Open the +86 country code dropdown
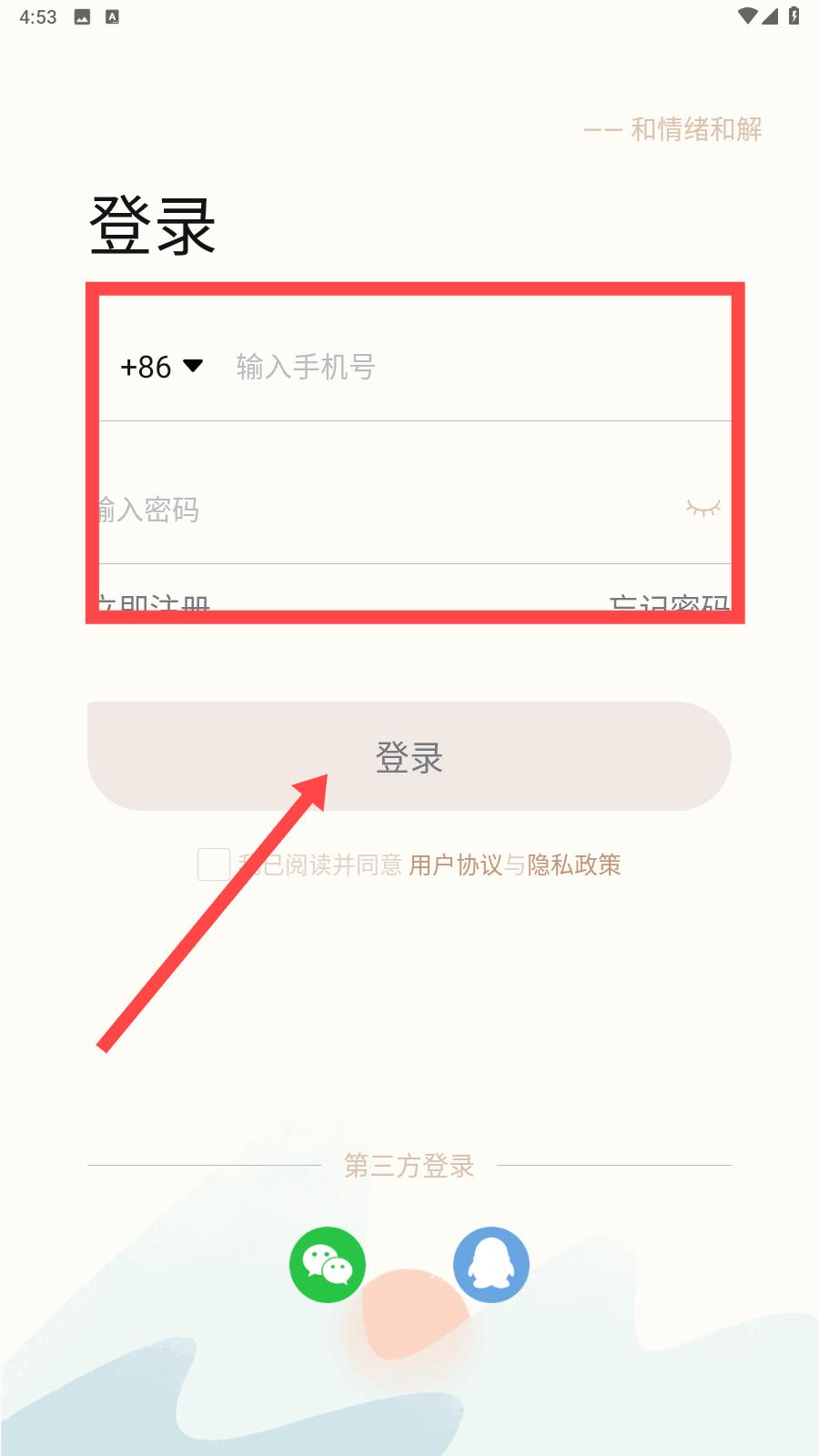 [161, 367]
